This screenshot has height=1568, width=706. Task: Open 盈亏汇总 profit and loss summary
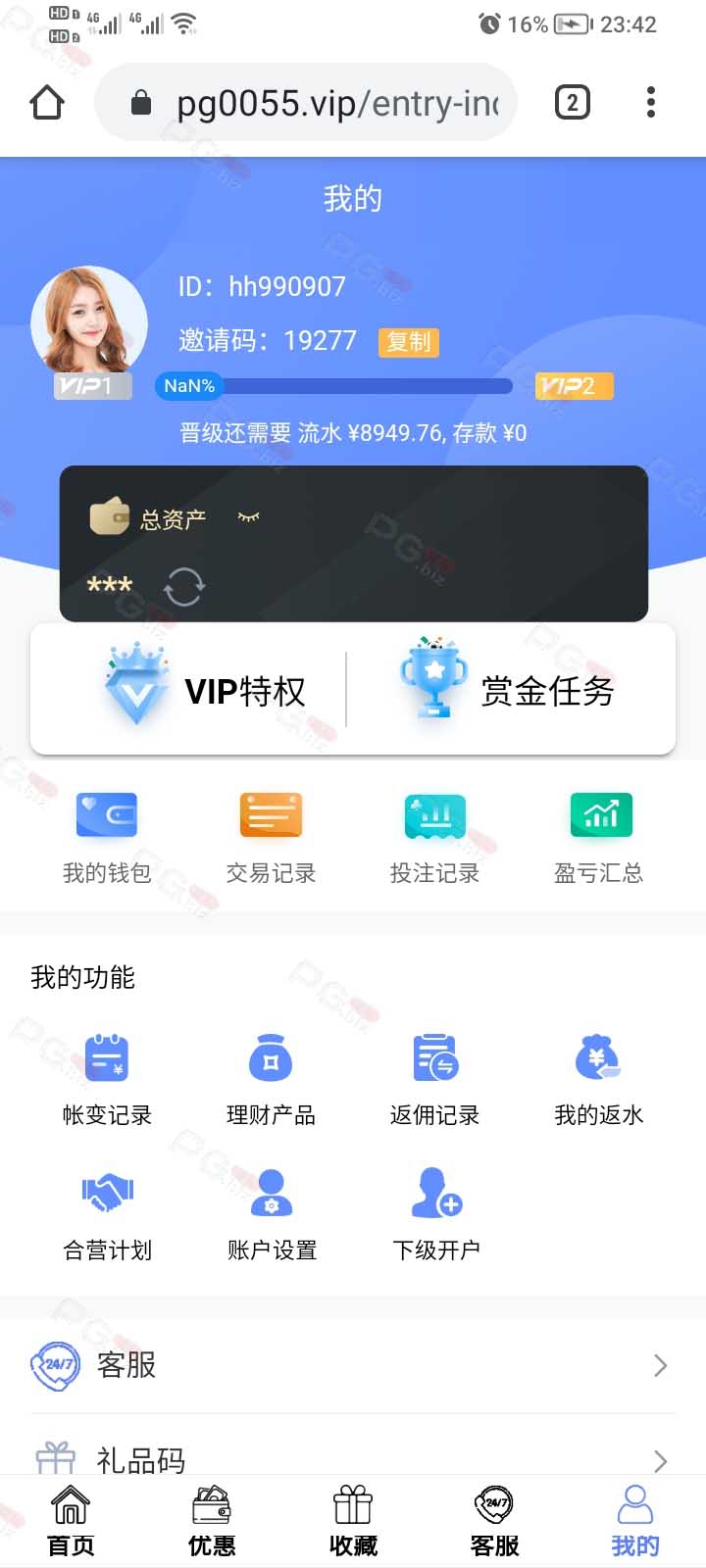pyautogui.click(x=598, y=838)
